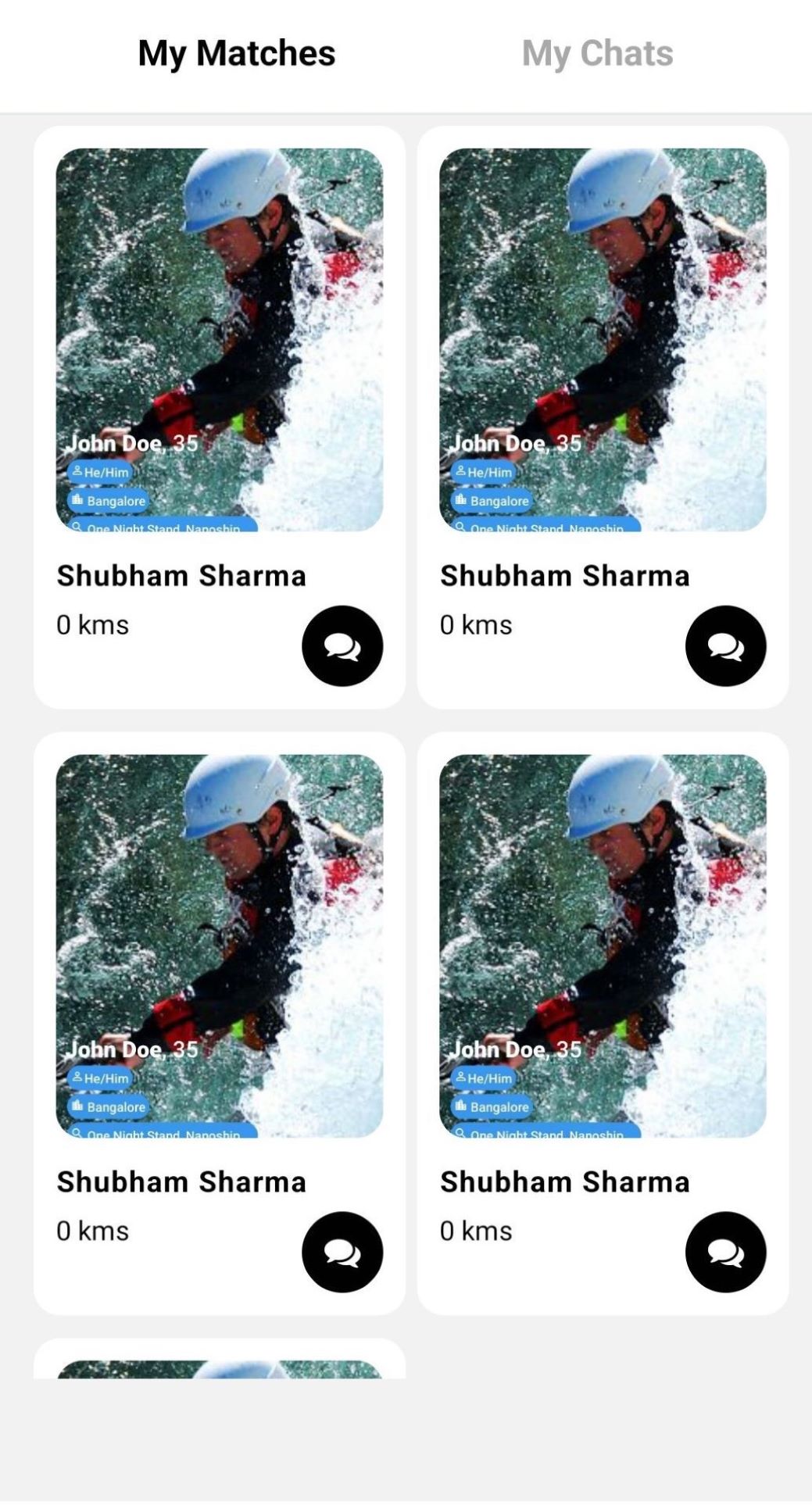Select the My Matches tab
The height and width of the screenshot is (1512, 812).
coord(236,54)
